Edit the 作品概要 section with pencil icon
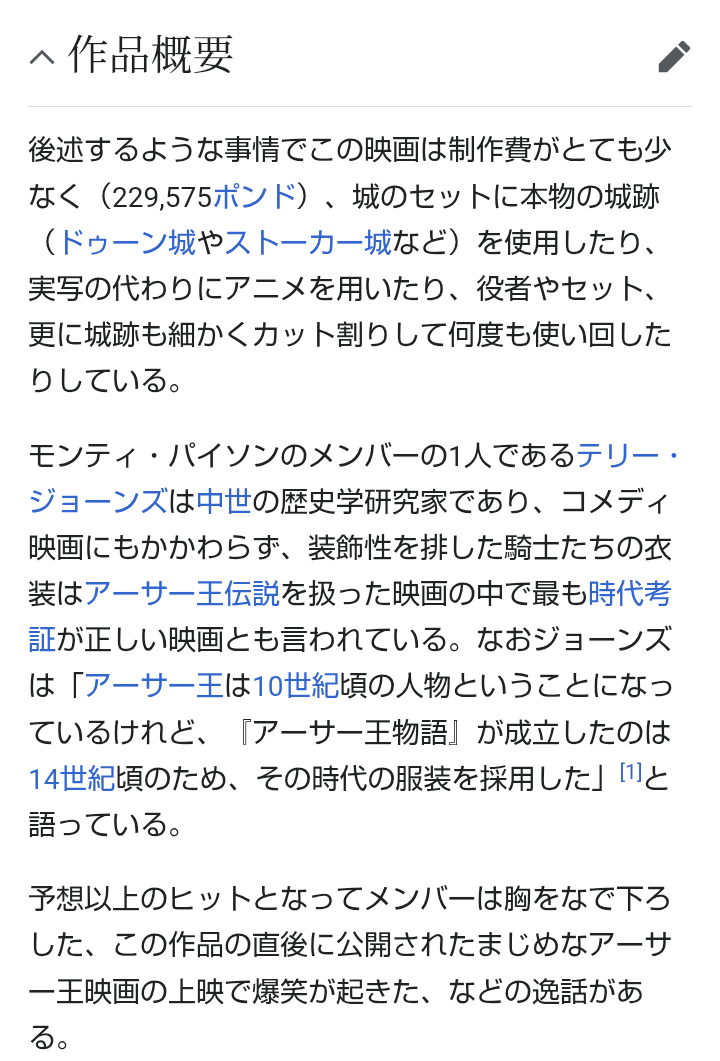This screenshot has height=1061, width=720. 674,57
